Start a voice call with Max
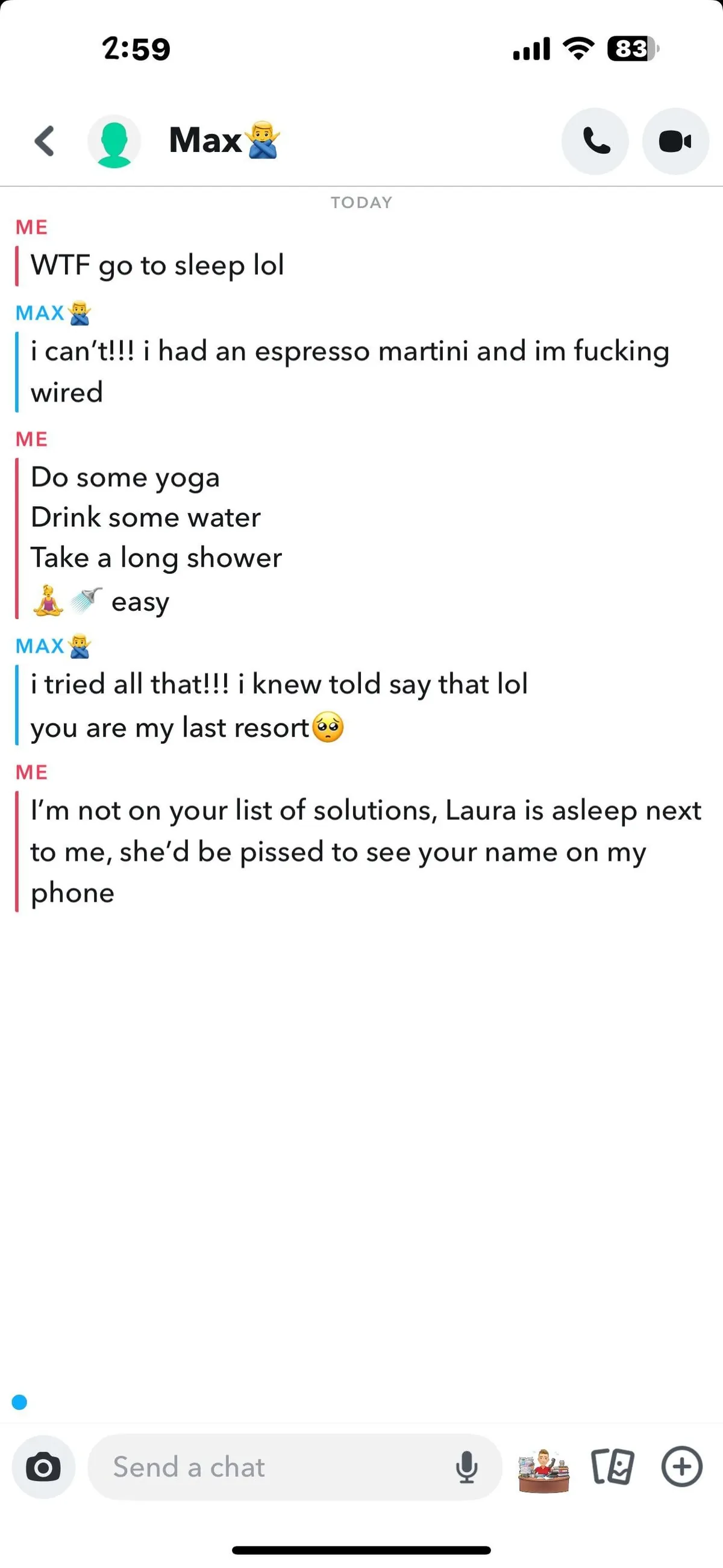 pyautogui.click(x=595, y=141)
